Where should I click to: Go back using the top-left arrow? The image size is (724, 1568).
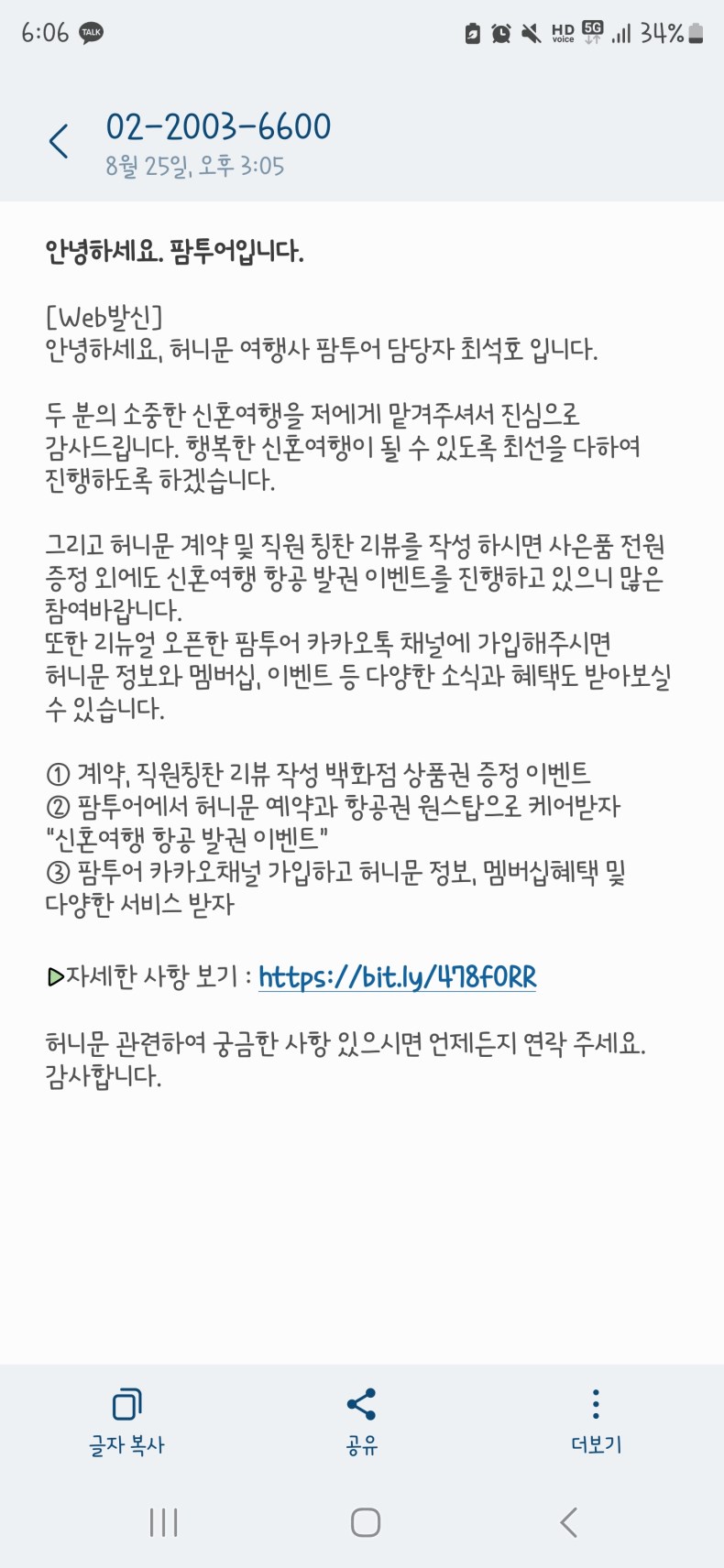(x=59, y=142)
